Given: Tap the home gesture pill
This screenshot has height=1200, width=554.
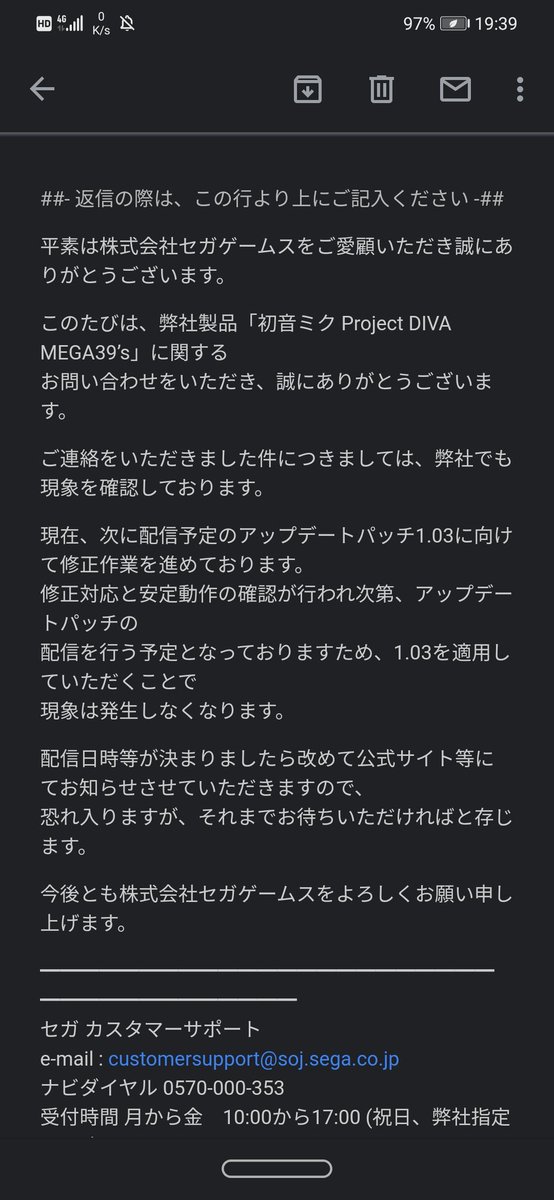Looking at the screenshot, I should [276, 1169].
